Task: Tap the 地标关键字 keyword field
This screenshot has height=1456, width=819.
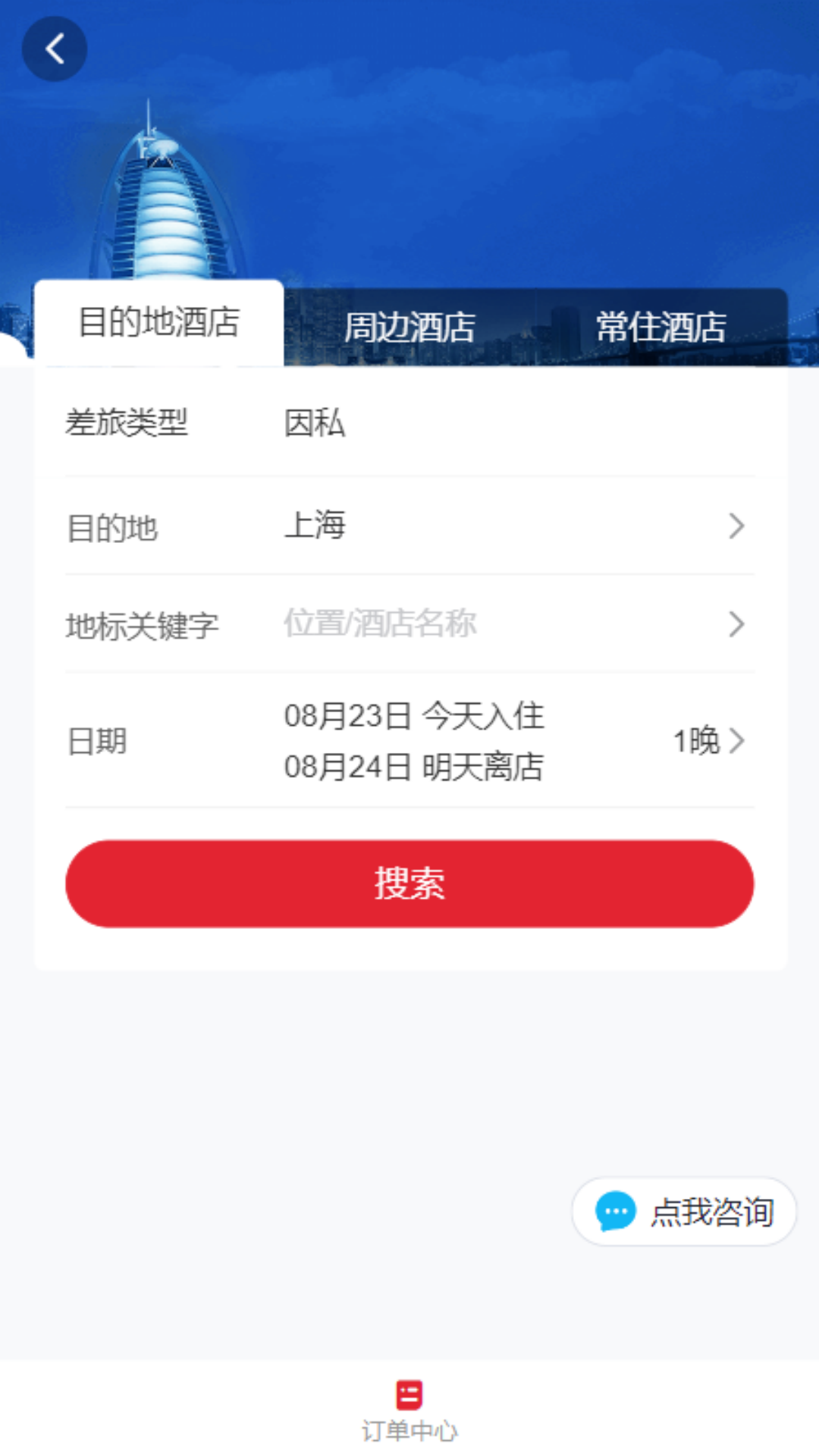Action: point(409,624)
